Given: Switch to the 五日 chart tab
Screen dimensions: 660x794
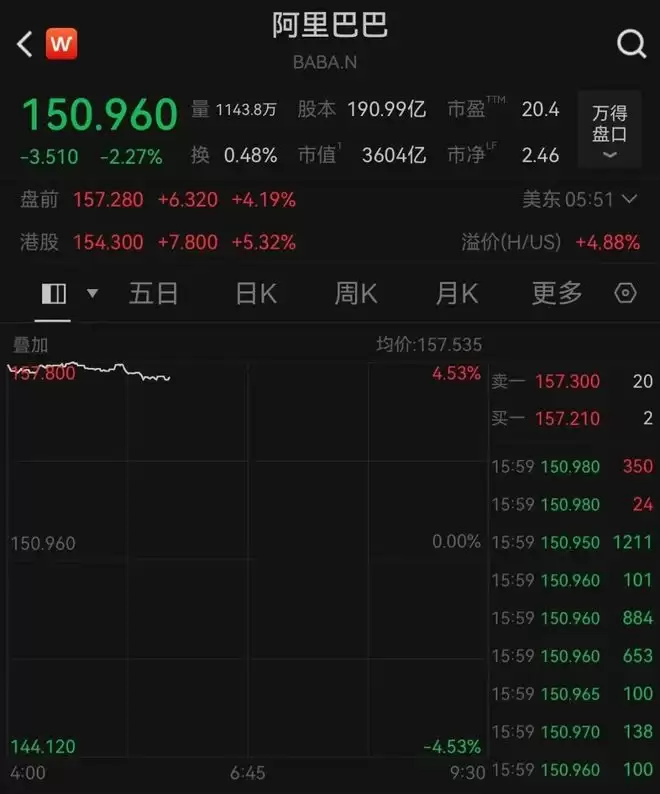Looking at the screenshot, I should (153, 293).
